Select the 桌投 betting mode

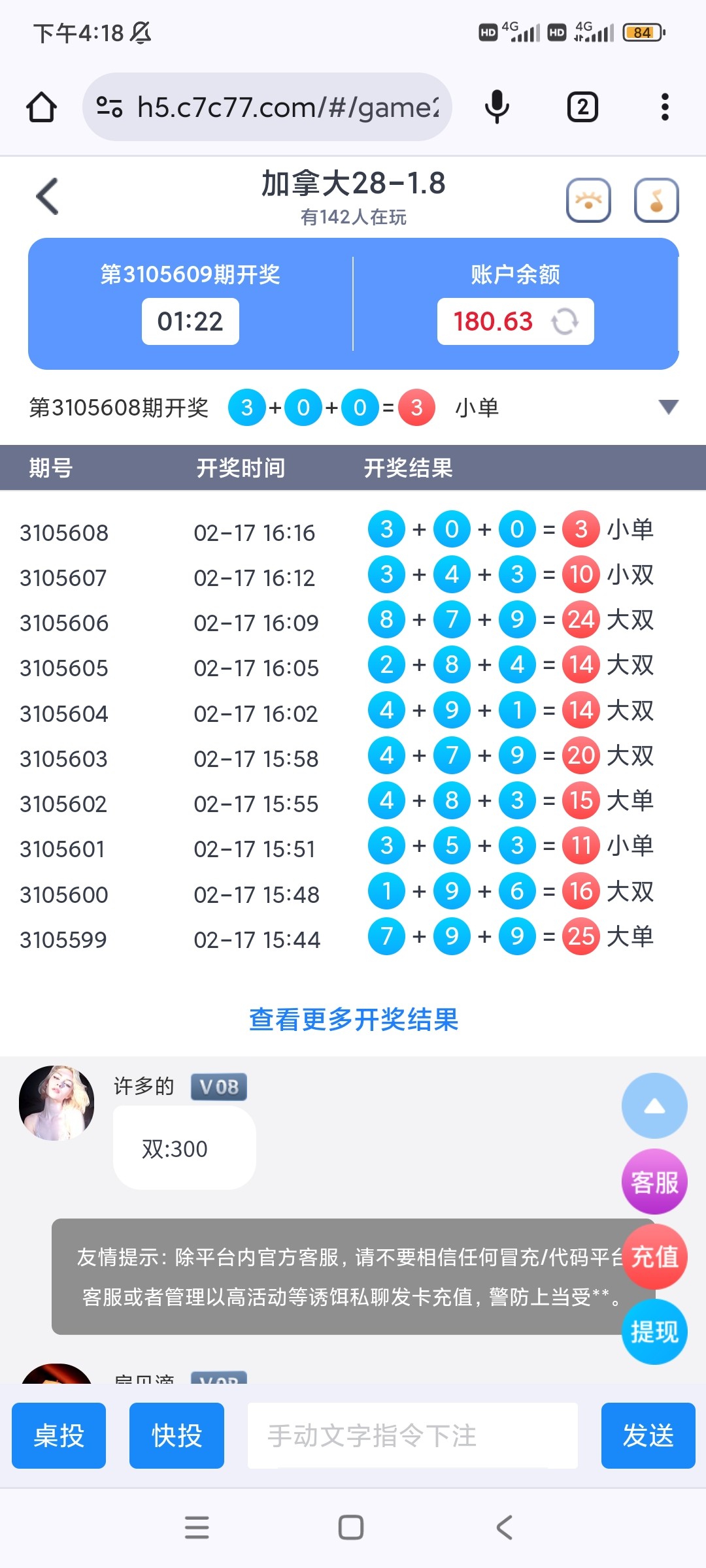pyautogui.click(x=58, y=1436)
